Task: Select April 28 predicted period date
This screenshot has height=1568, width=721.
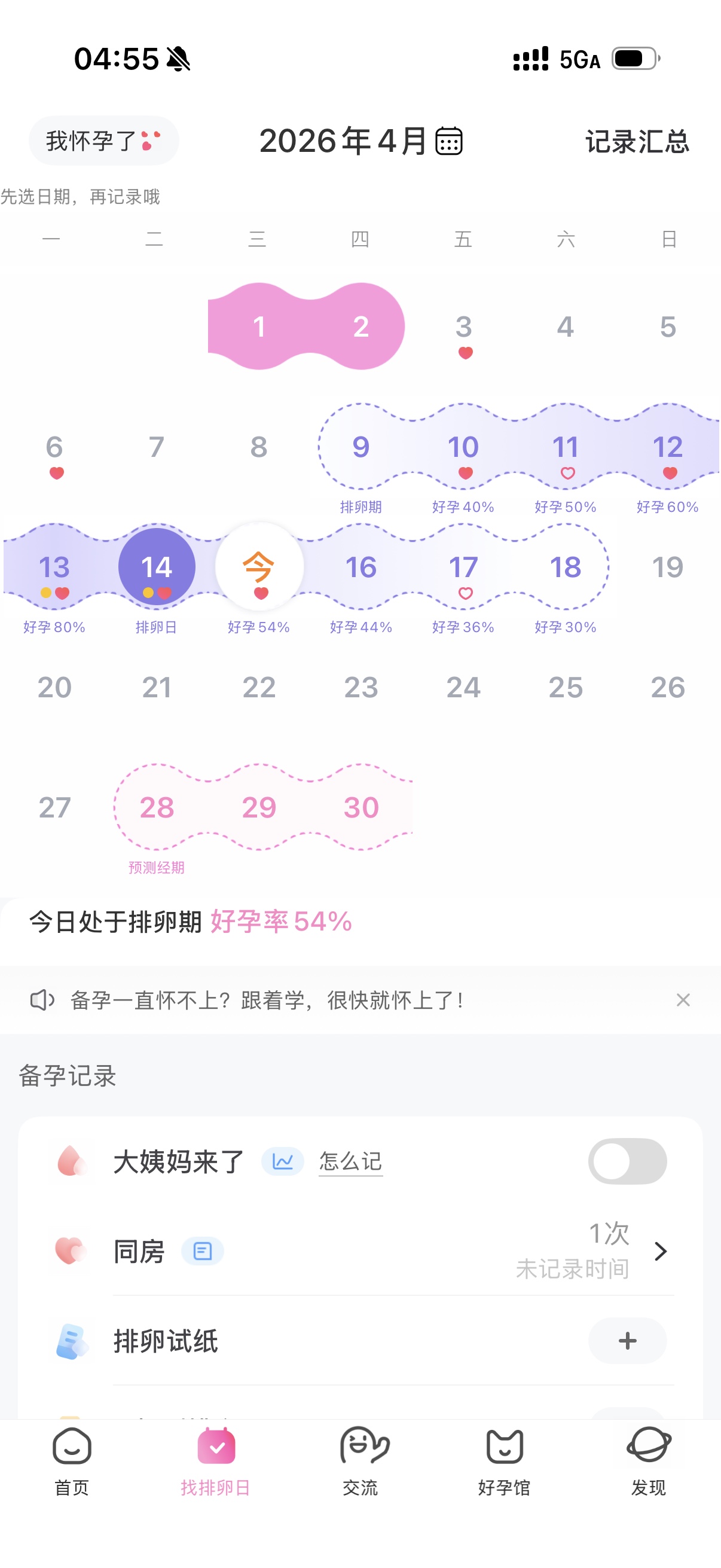Action: [157, 807]
